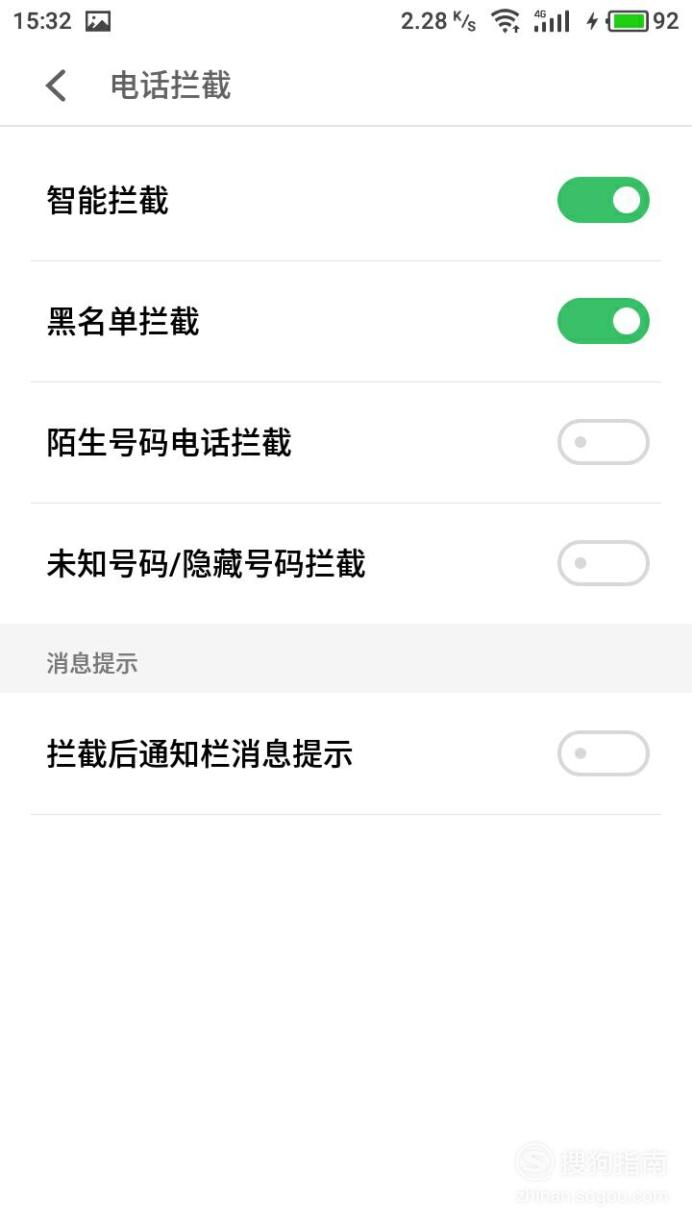Image resolution: width=692 pixels, height=1230 pixels.
Task: Enable 拦截后通知栏消息提示
Action: (x=603, y=753)
